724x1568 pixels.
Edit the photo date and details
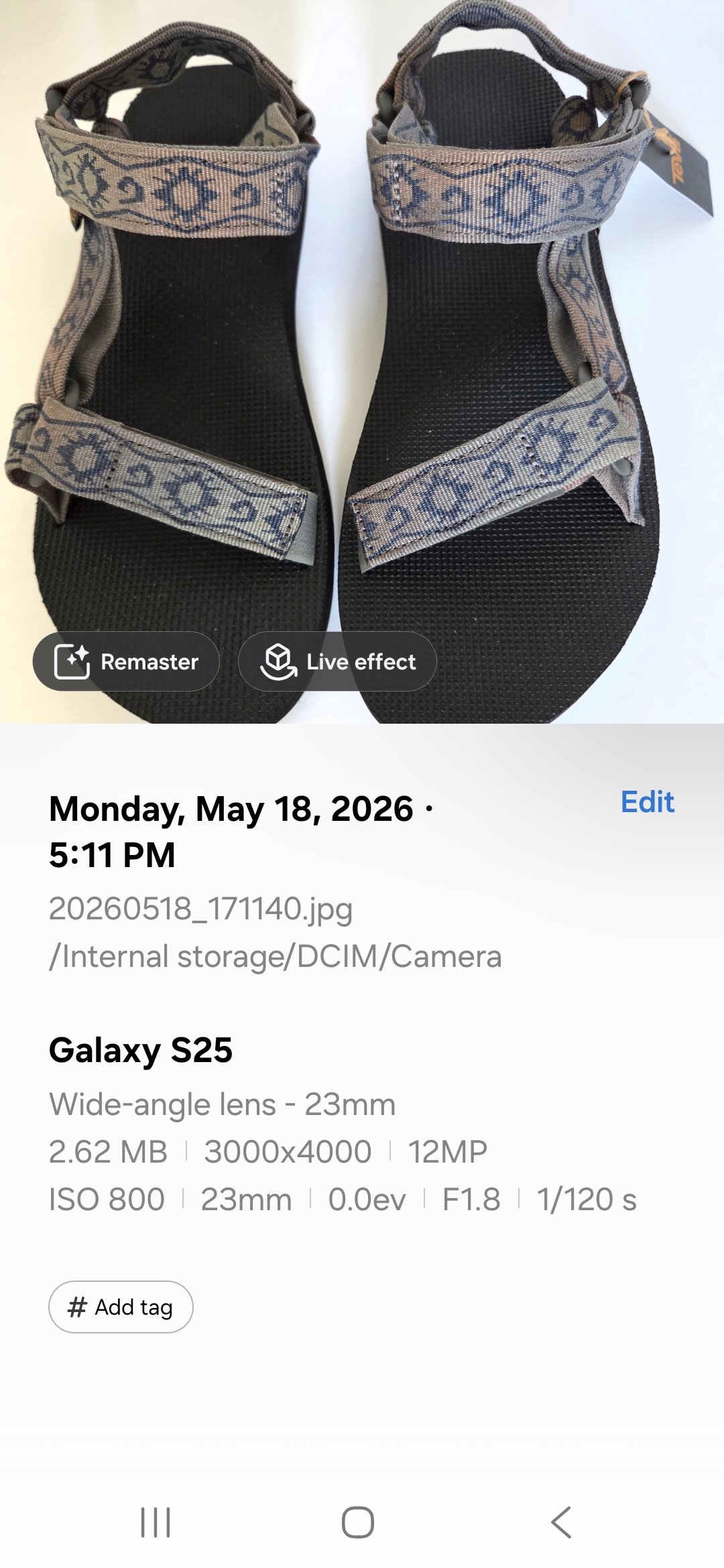click(647, 802)
